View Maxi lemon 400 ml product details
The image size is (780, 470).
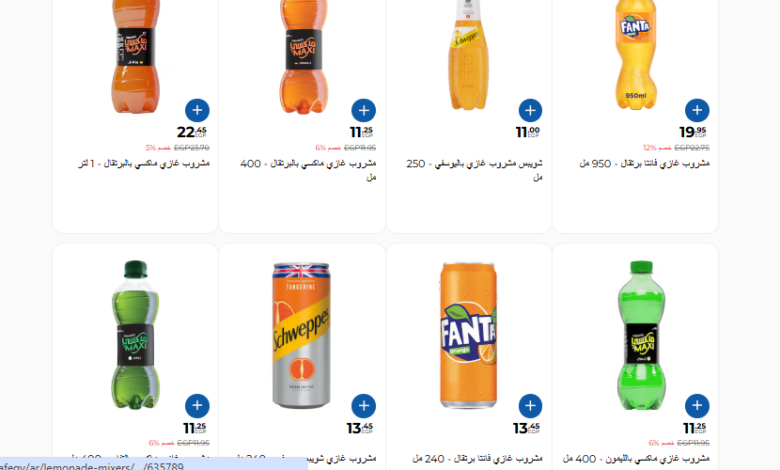(635, 335)
